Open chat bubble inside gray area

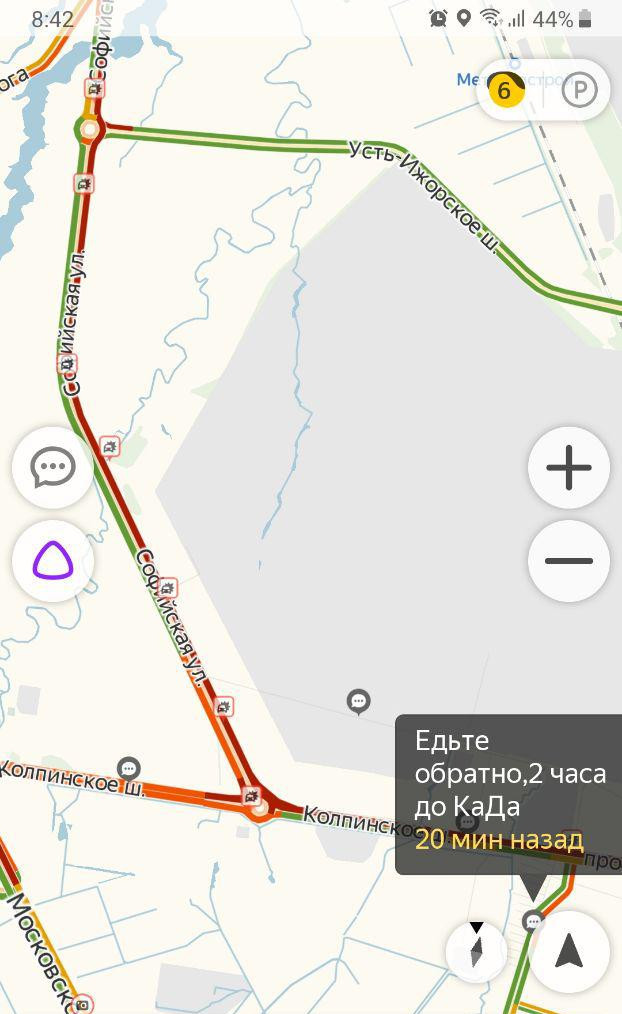[359, 702]
